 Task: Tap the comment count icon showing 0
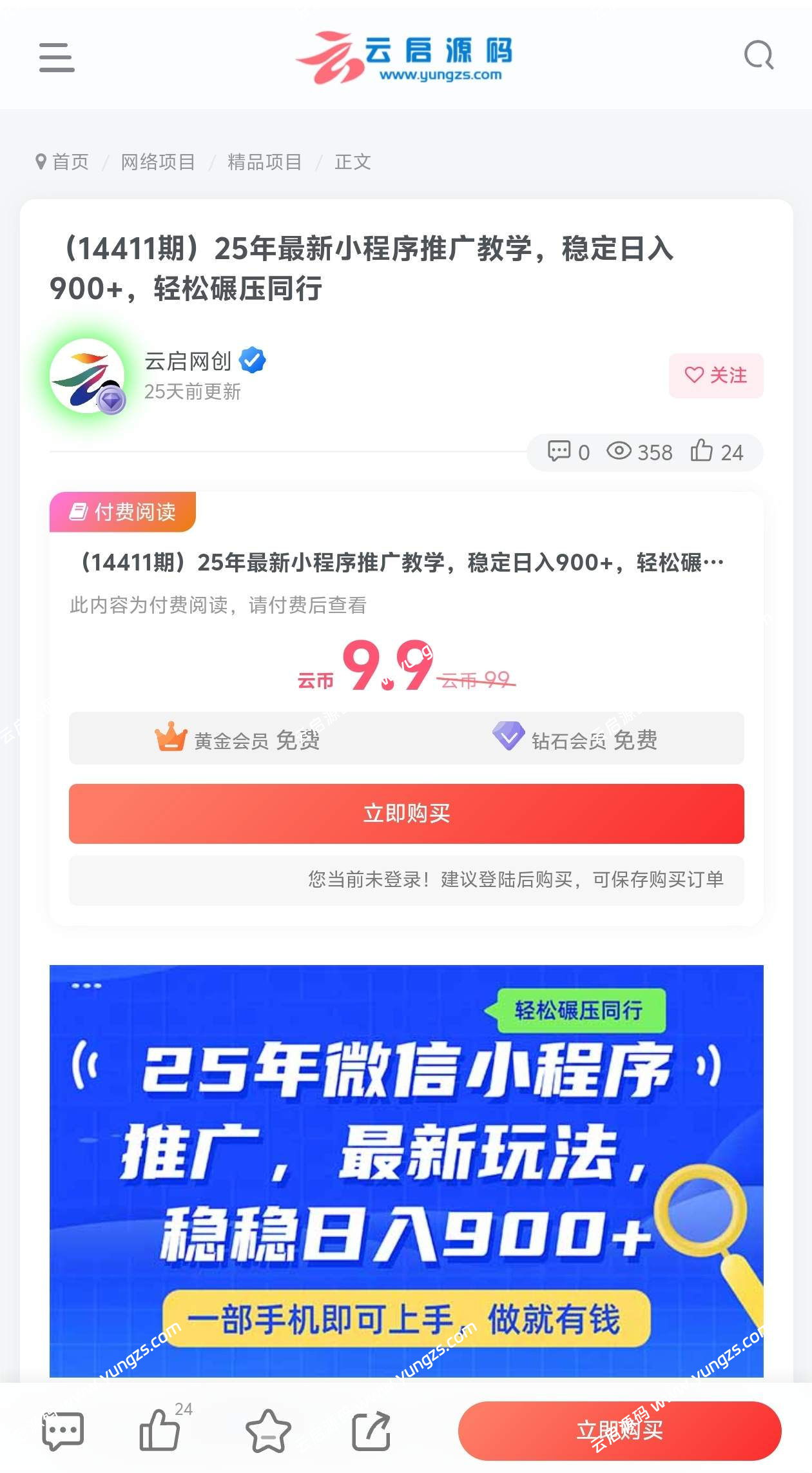(560, 453)
